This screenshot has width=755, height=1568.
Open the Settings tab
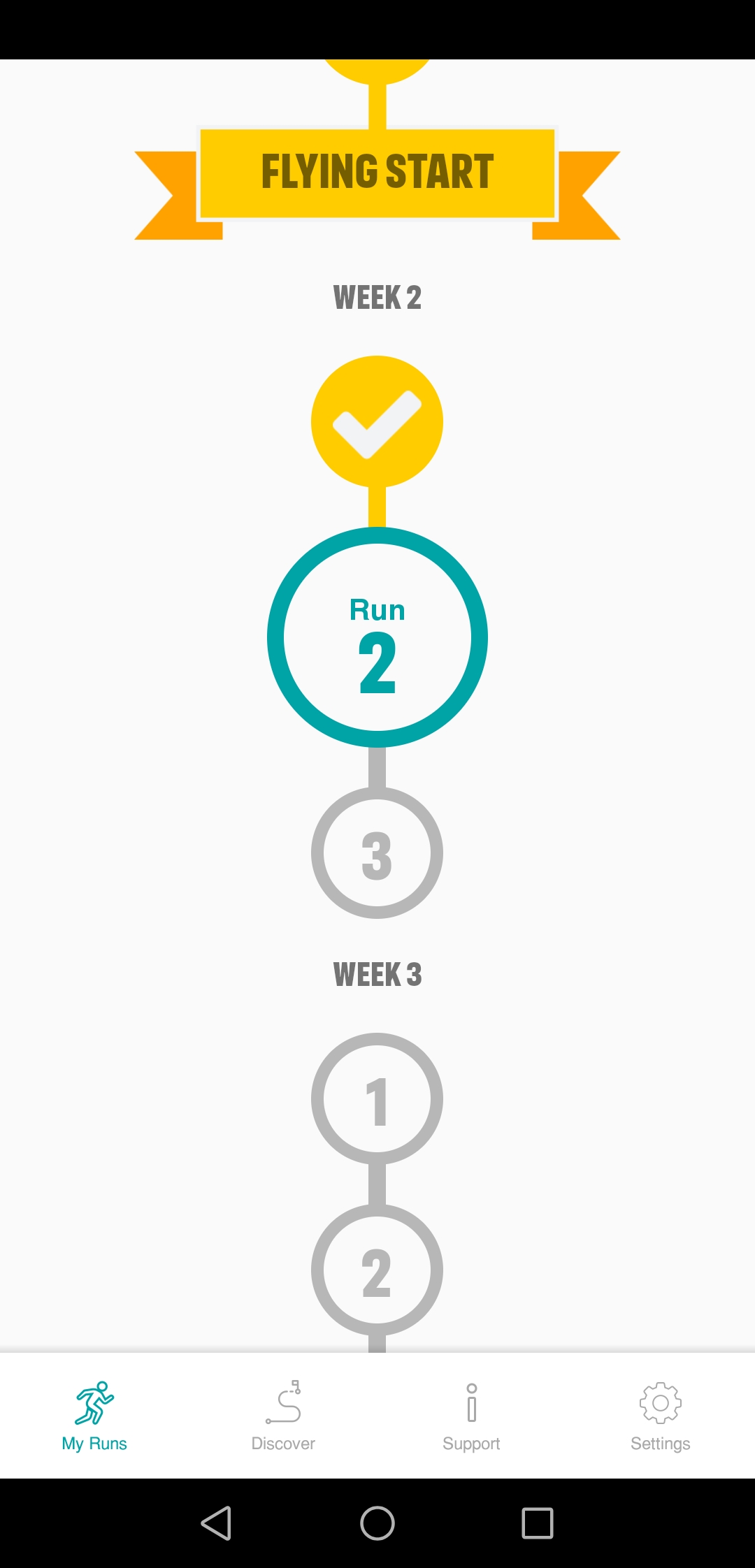coord(660,1416)
